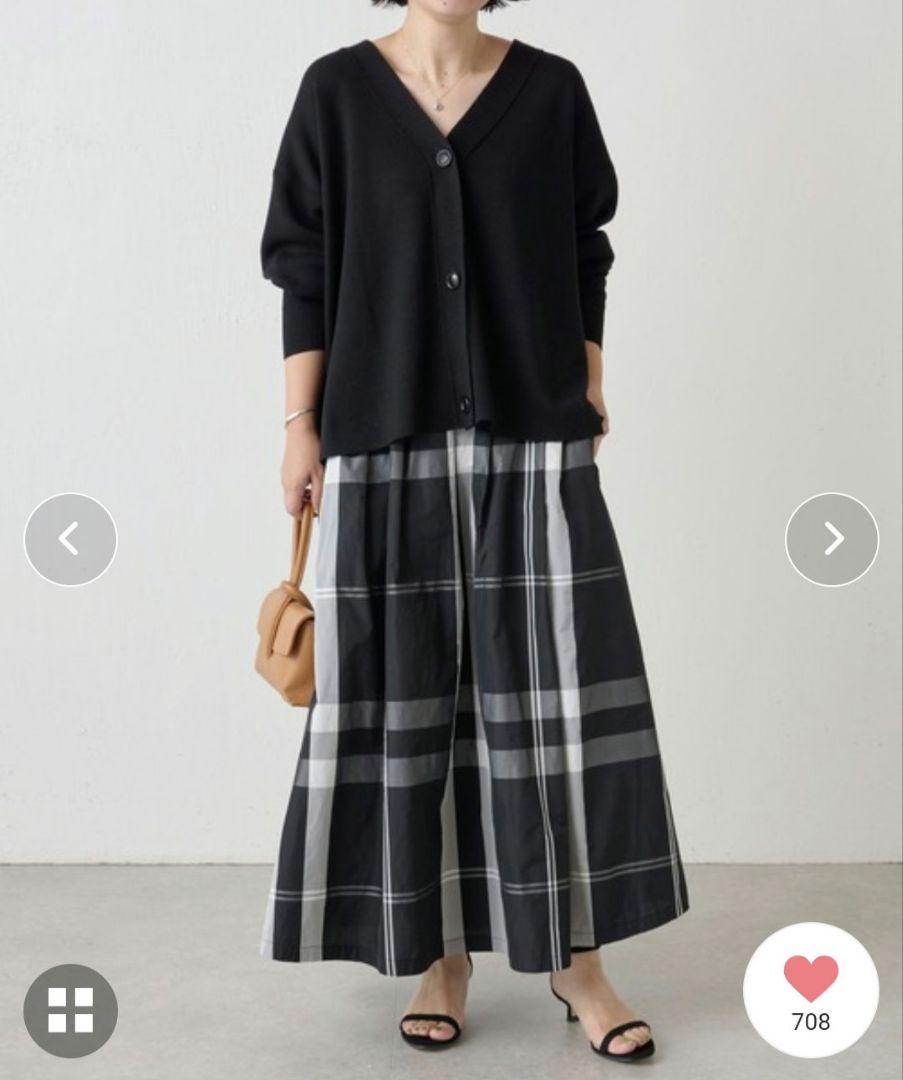Show the next product photo

832,540
